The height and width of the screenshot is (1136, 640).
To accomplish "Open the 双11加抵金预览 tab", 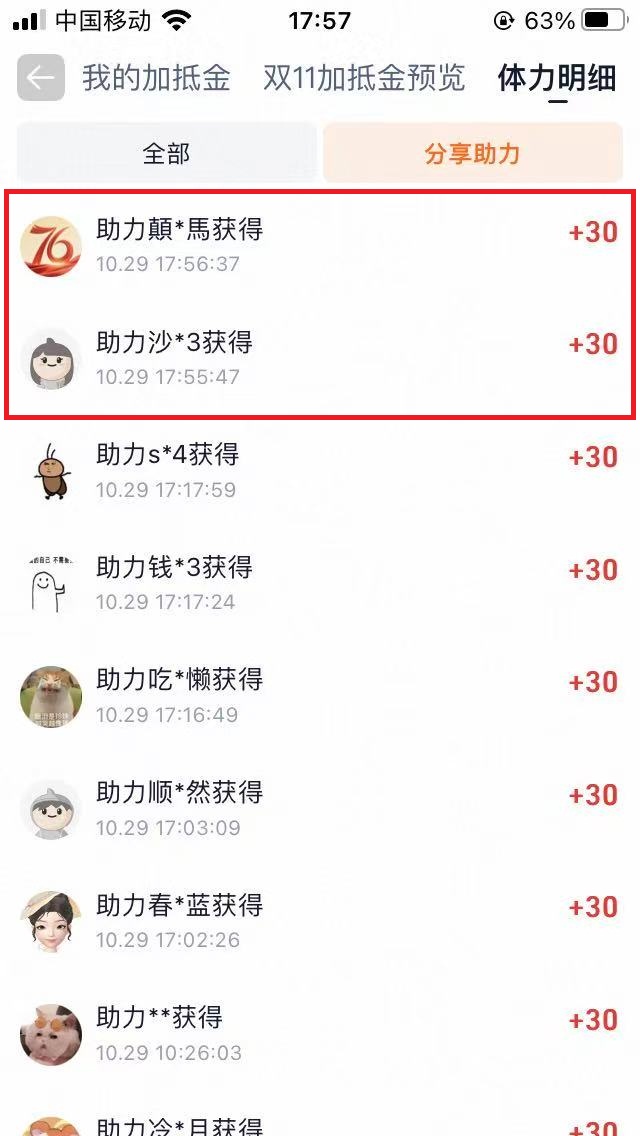I will coord(364,78).
